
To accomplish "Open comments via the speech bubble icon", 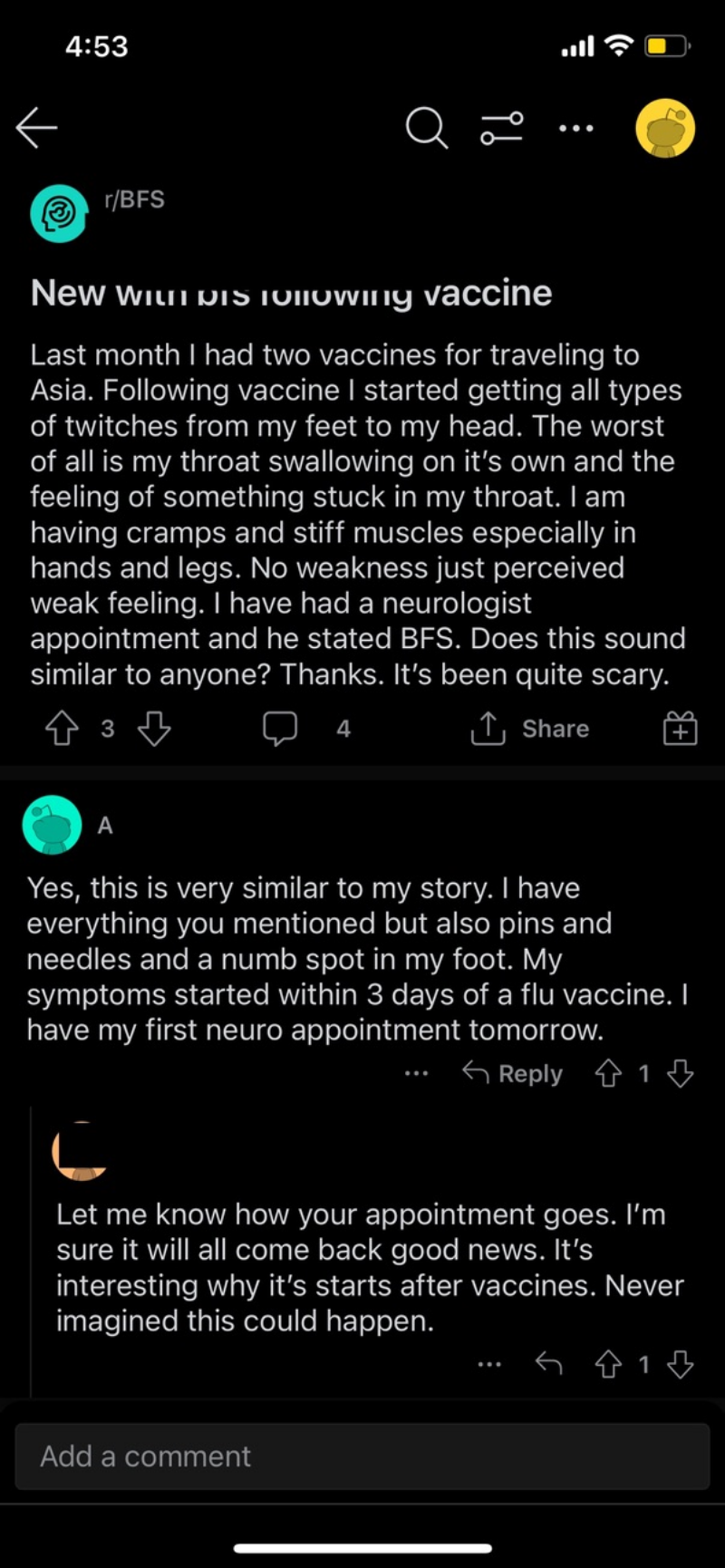I will [280, 728].
